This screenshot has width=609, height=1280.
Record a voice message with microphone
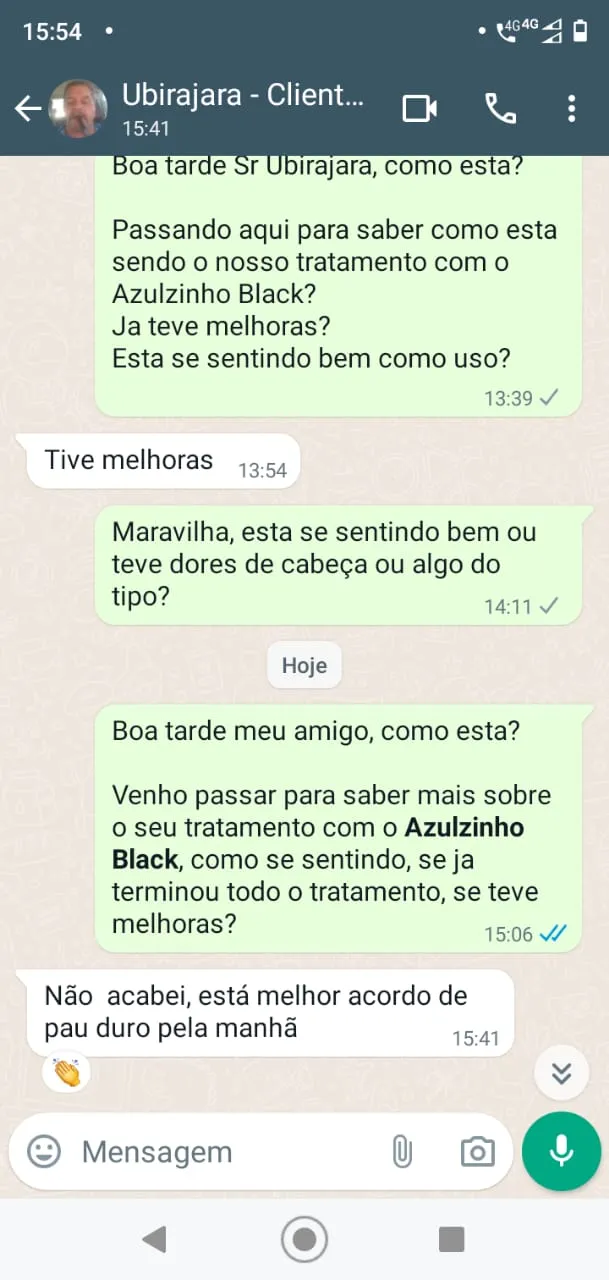tap(561, 1152)
